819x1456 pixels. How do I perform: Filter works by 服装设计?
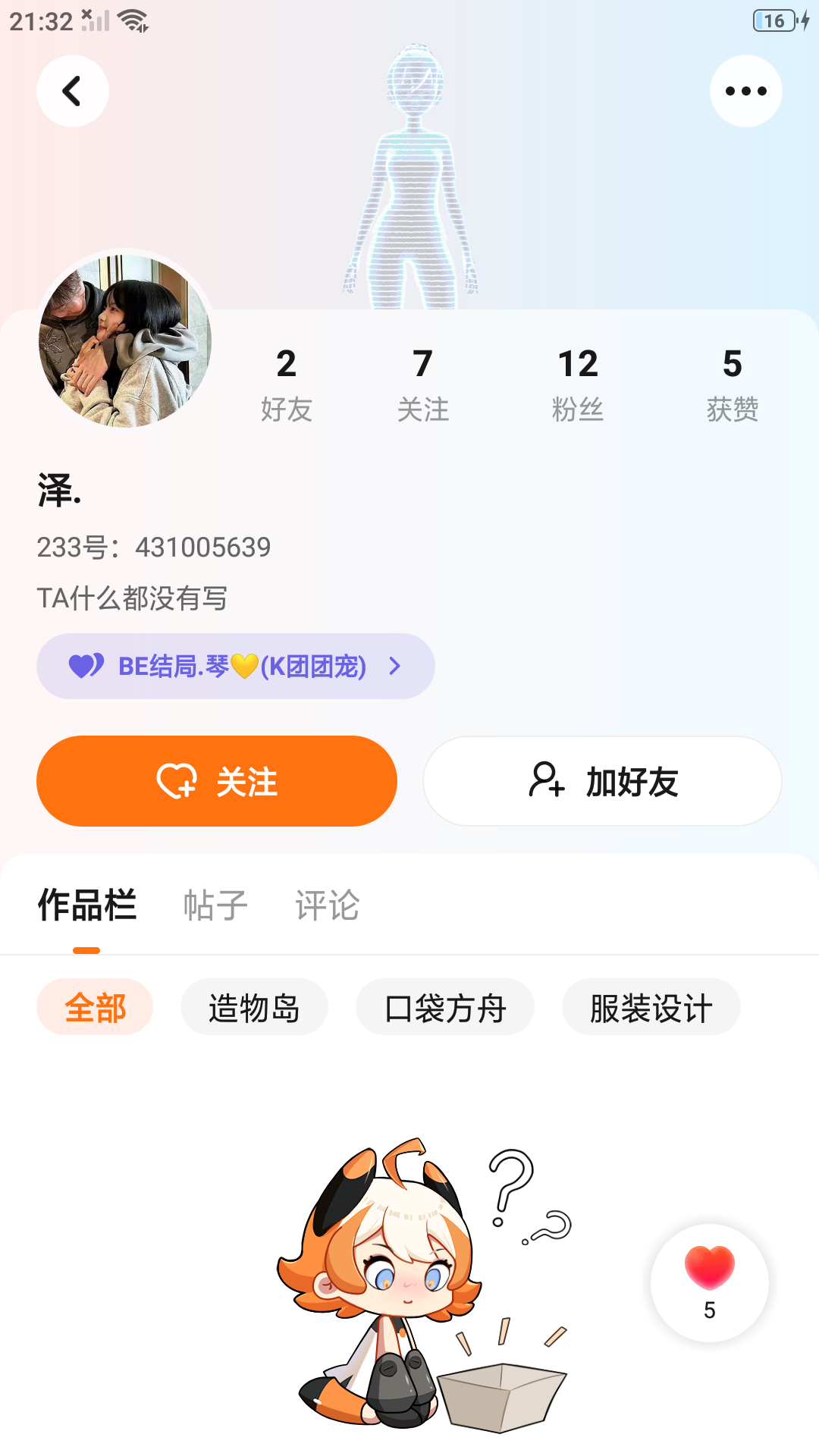pyautogui.click(x=651, y=1007)
